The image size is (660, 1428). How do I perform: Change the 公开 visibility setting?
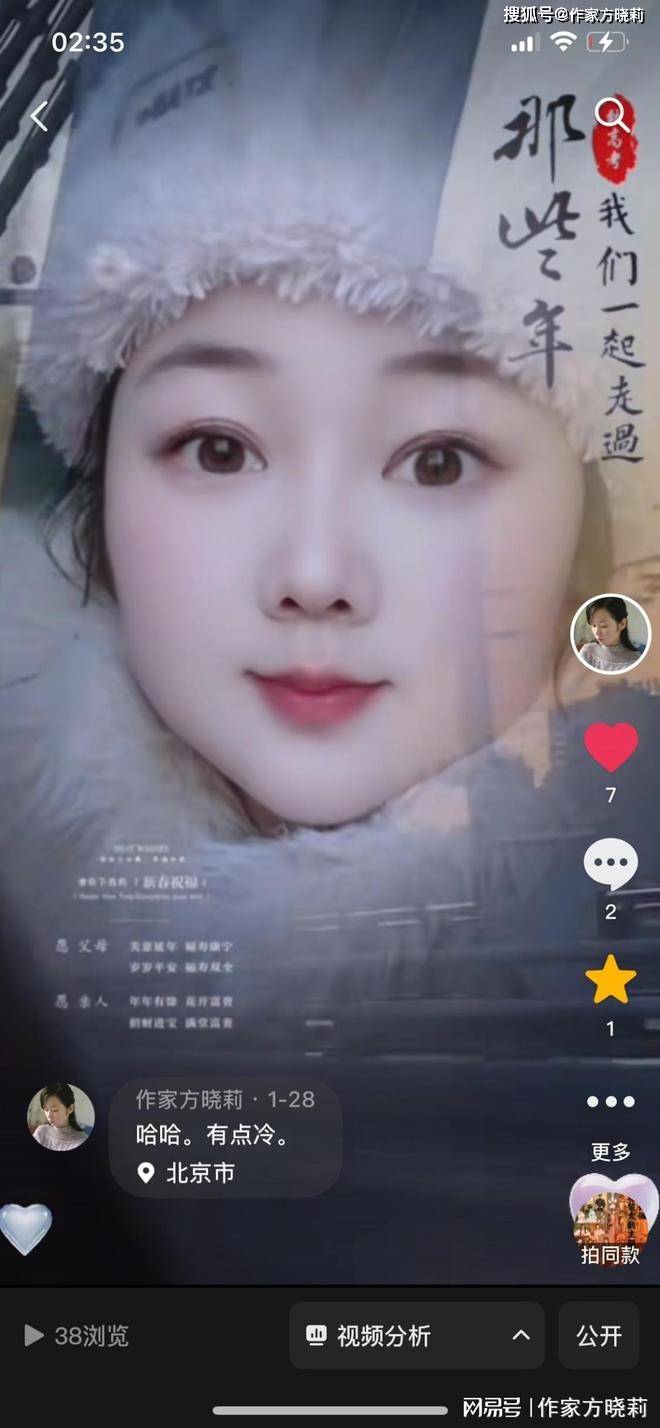(x=599, y=1335)
